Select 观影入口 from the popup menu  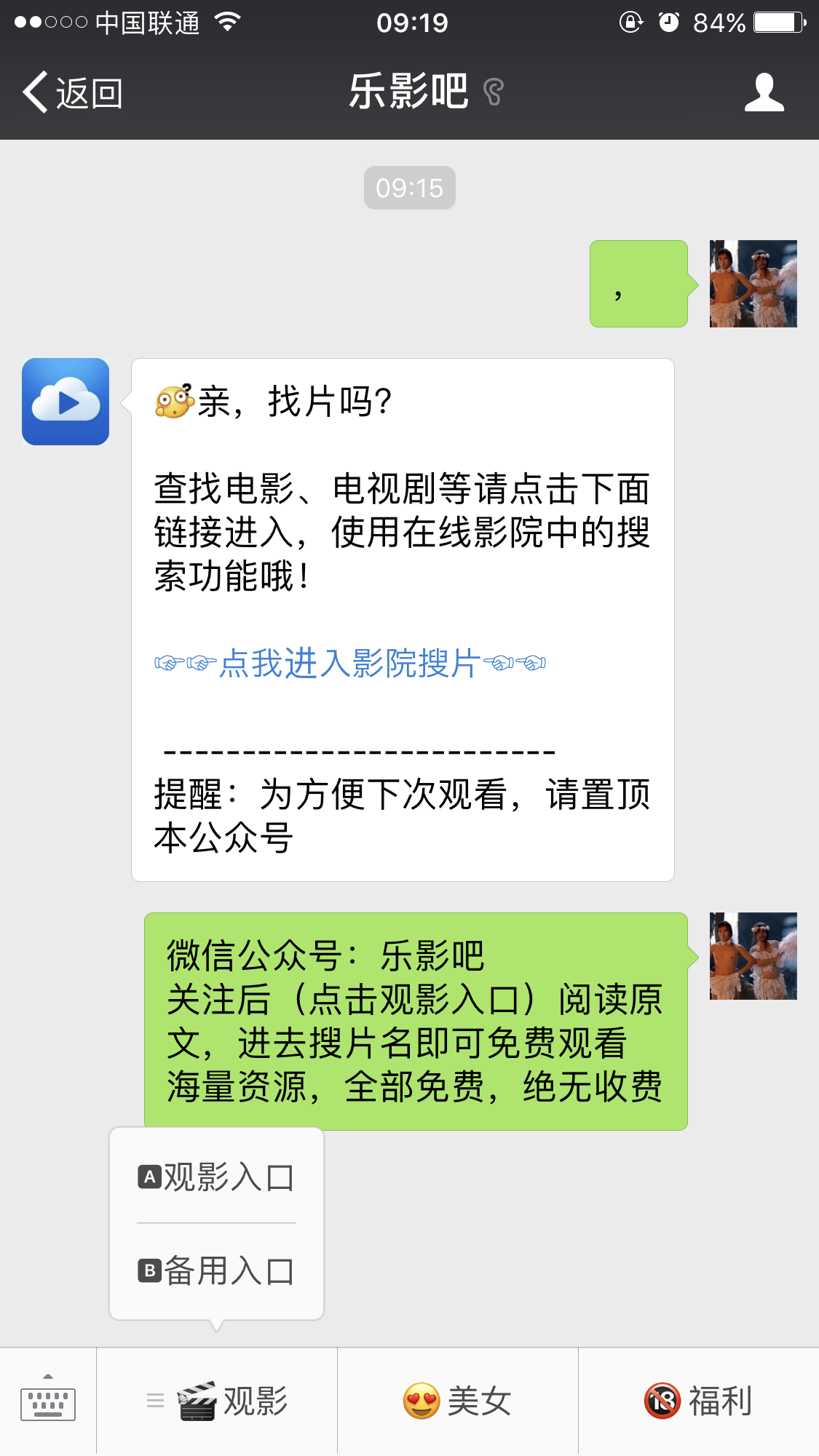[x=216, y=1177]
